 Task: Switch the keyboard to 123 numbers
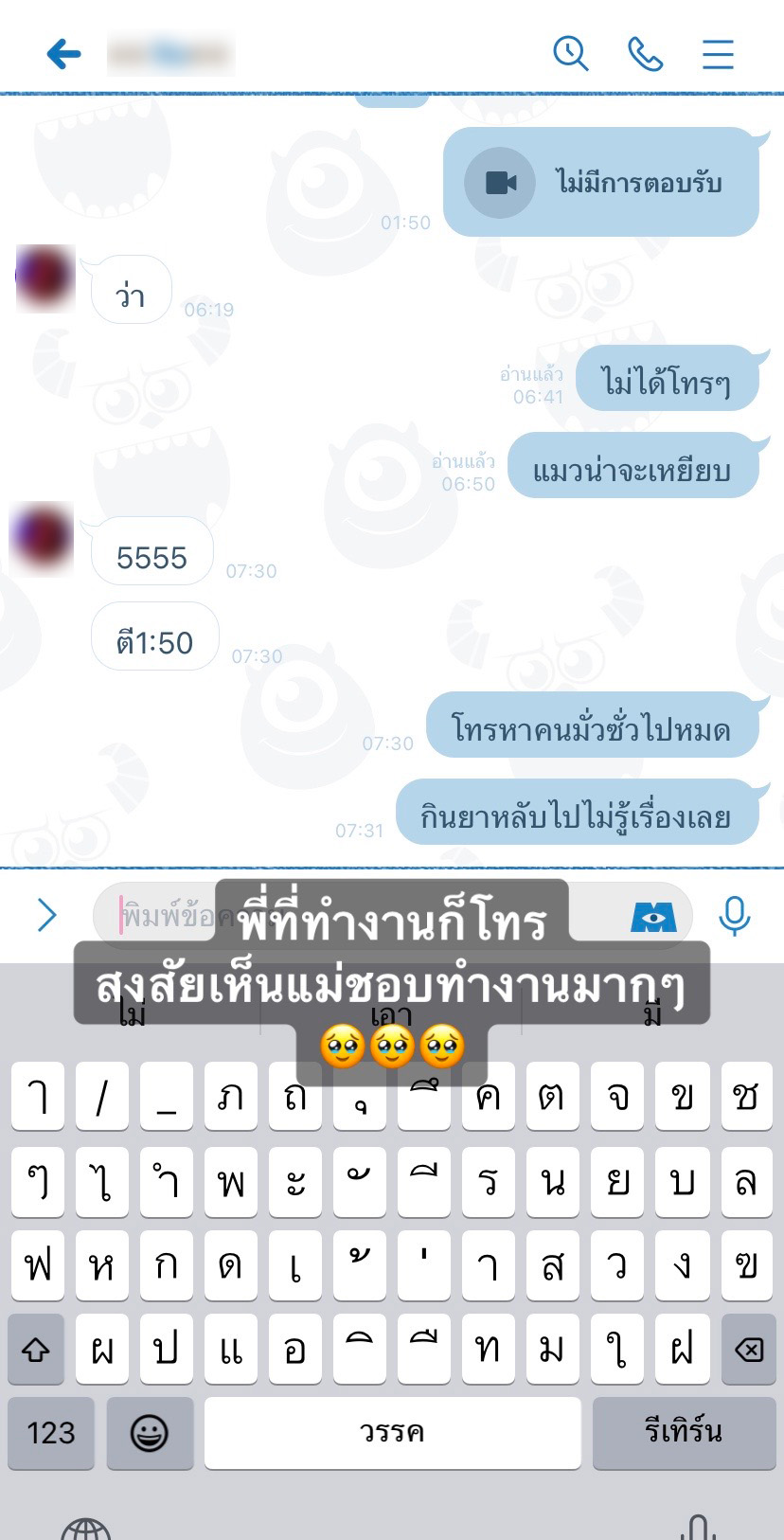tap(51, 1432)
